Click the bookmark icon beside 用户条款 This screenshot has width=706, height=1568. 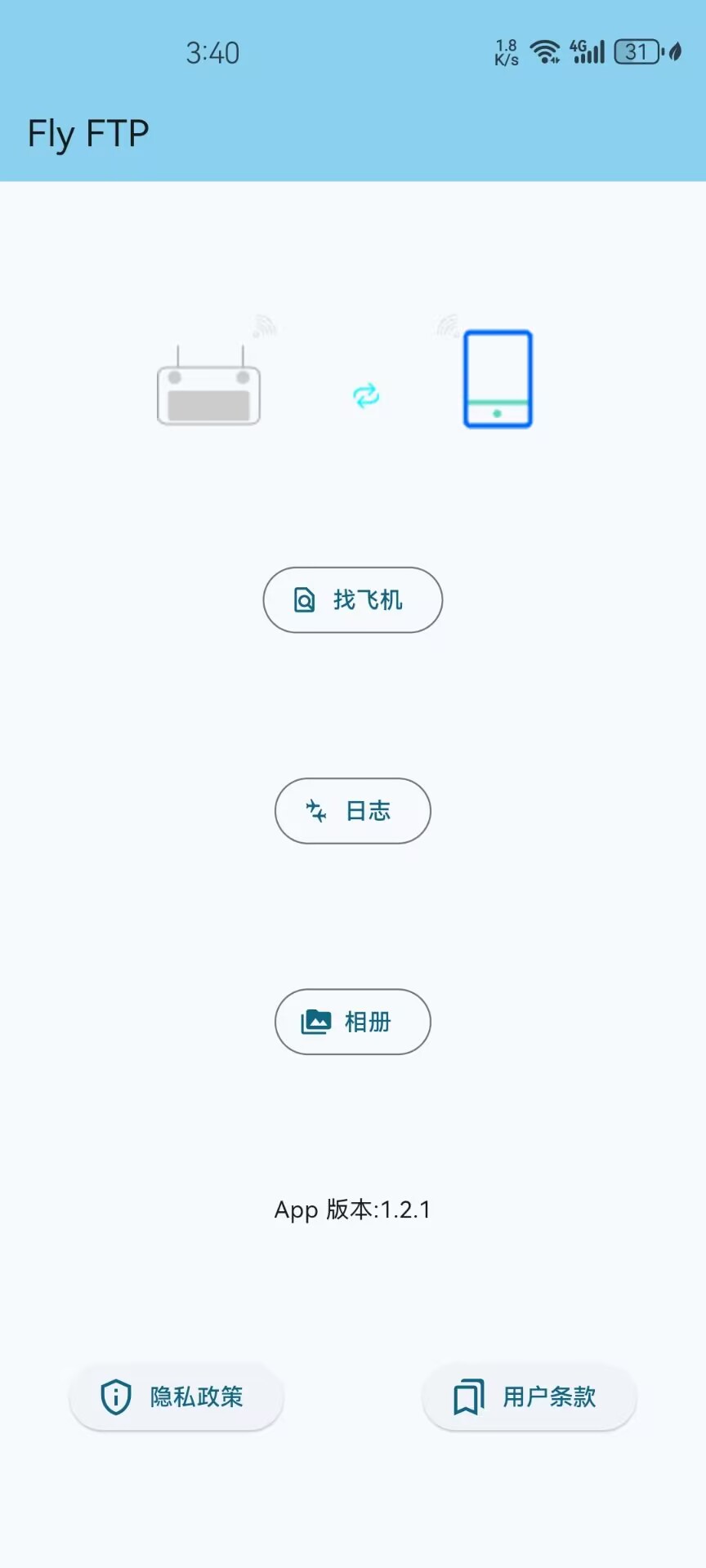[x=468, y=1396]
